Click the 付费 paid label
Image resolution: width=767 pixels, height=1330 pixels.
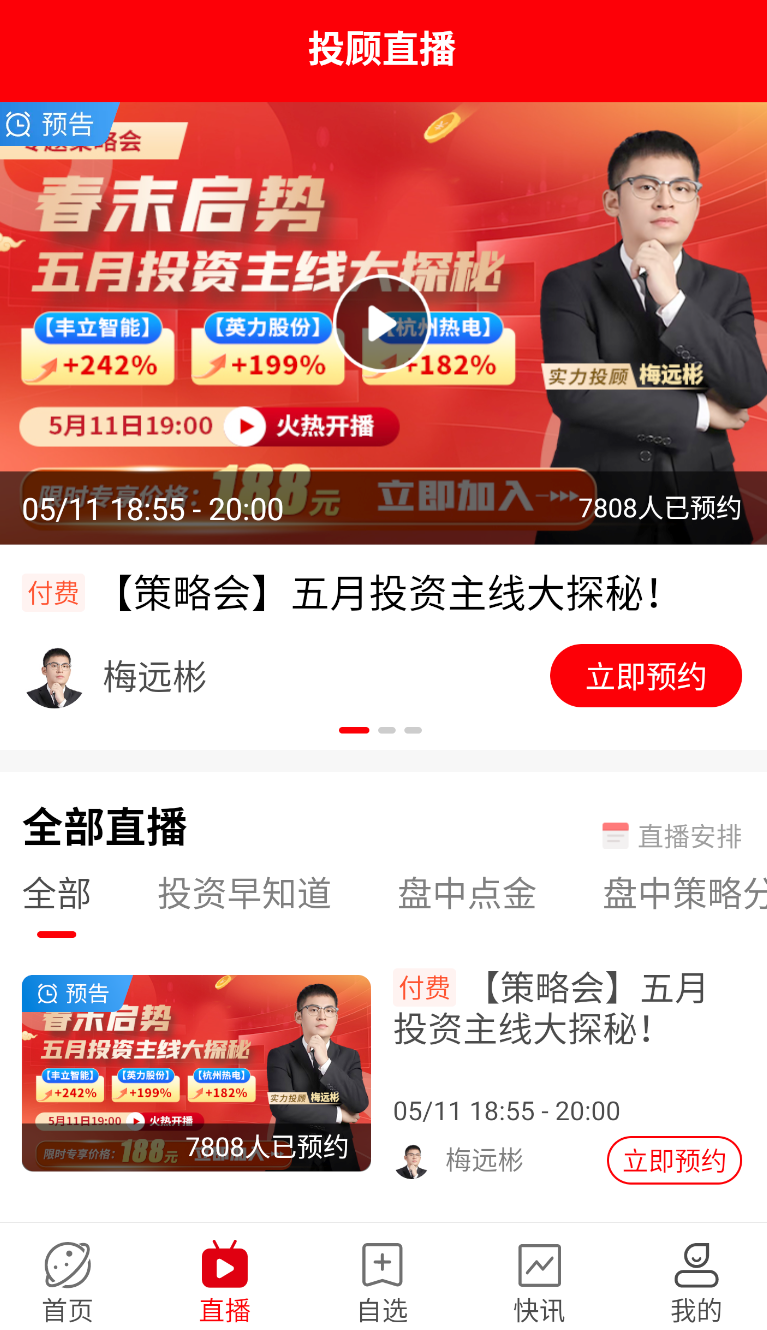[52, 592]
